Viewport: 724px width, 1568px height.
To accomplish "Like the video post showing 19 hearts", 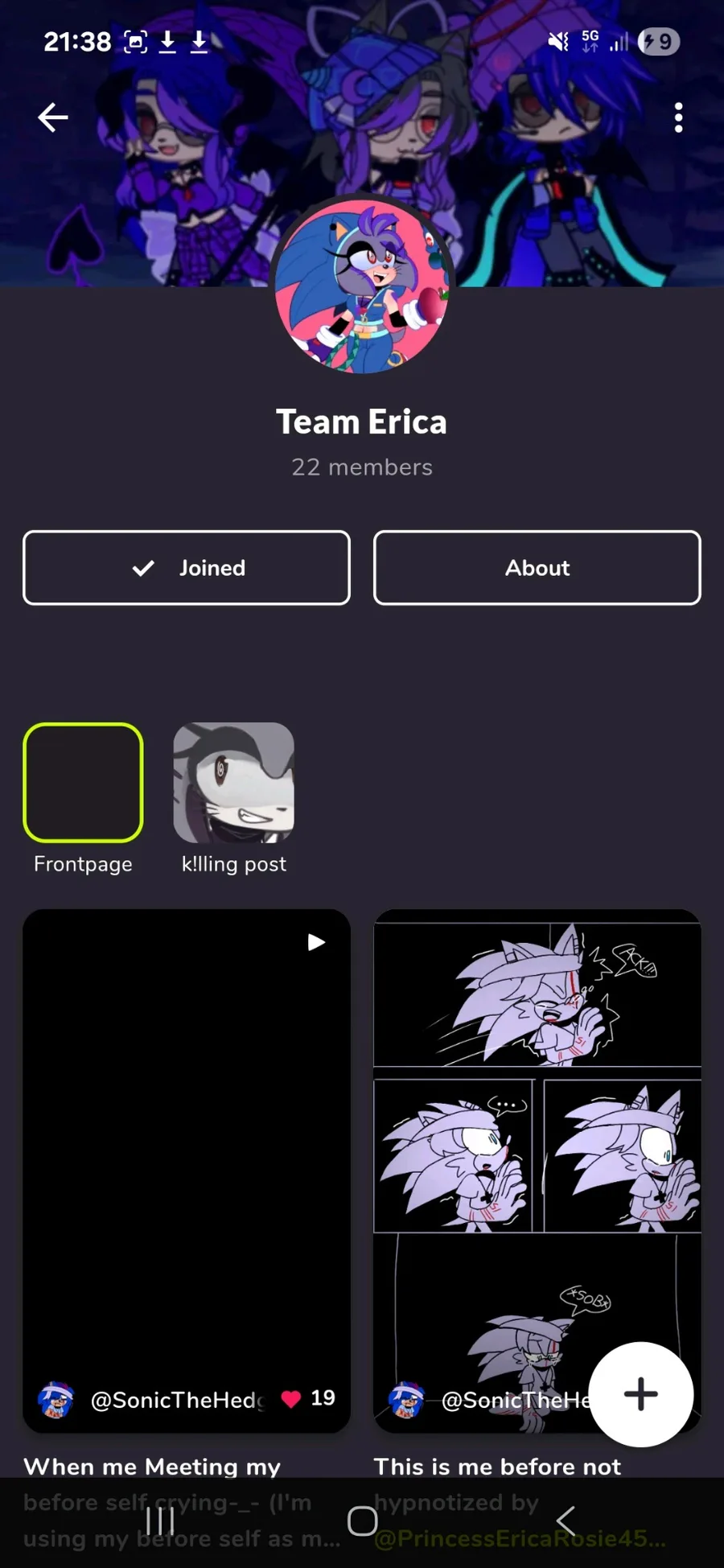I will [x=291, y=1399].
